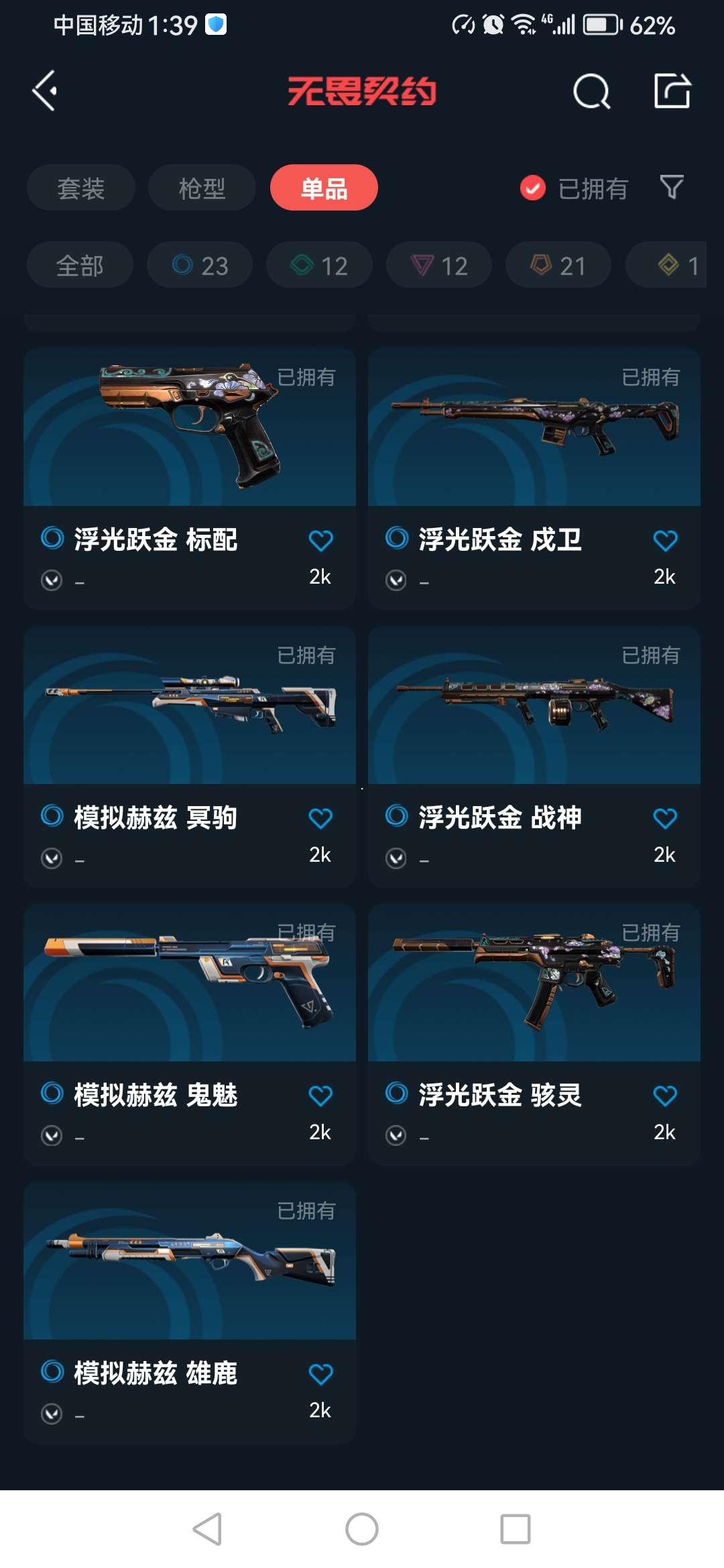
Task: Open the funnel filter icon
Action: [x=671, y=187]
